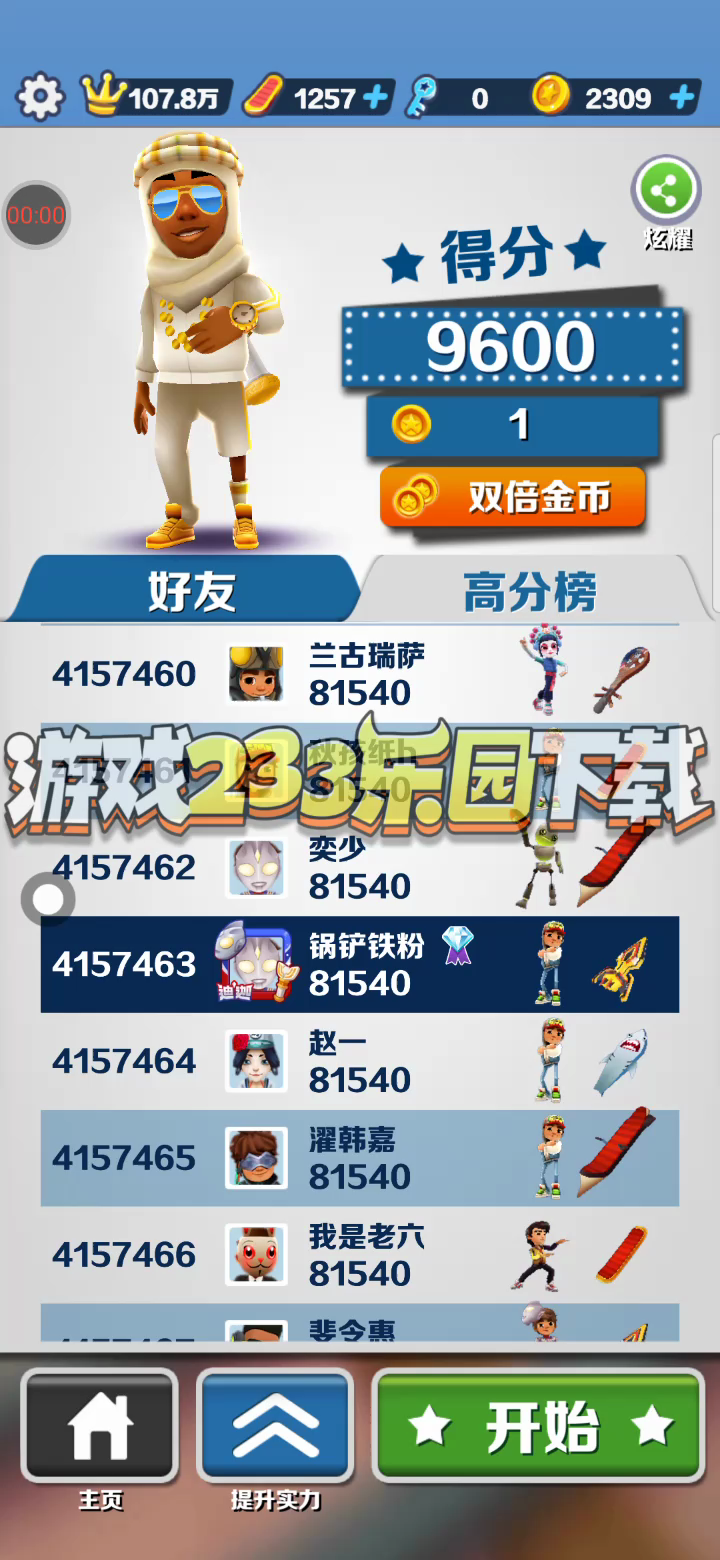Viewport: 720px width, 1560px height.
Task: Open player 赵一 leaderboard row
Action: click(x=360, y=1061)
